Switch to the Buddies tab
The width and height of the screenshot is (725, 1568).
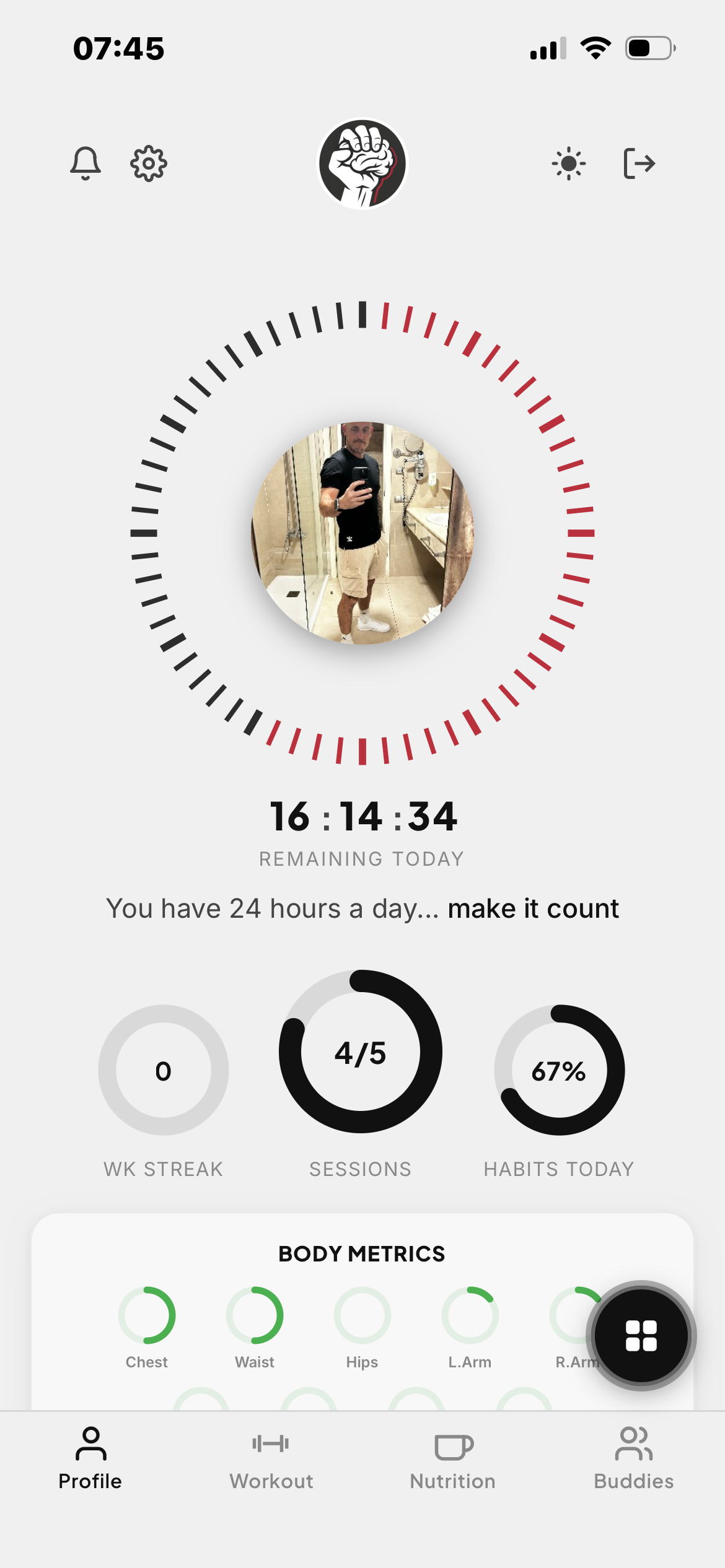[x=634, y=1458]
